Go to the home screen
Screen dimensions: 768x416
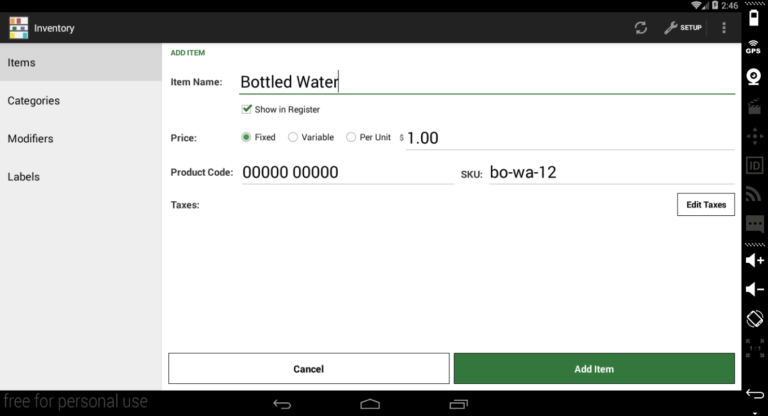pyautogui.click(x=370, y=404)
